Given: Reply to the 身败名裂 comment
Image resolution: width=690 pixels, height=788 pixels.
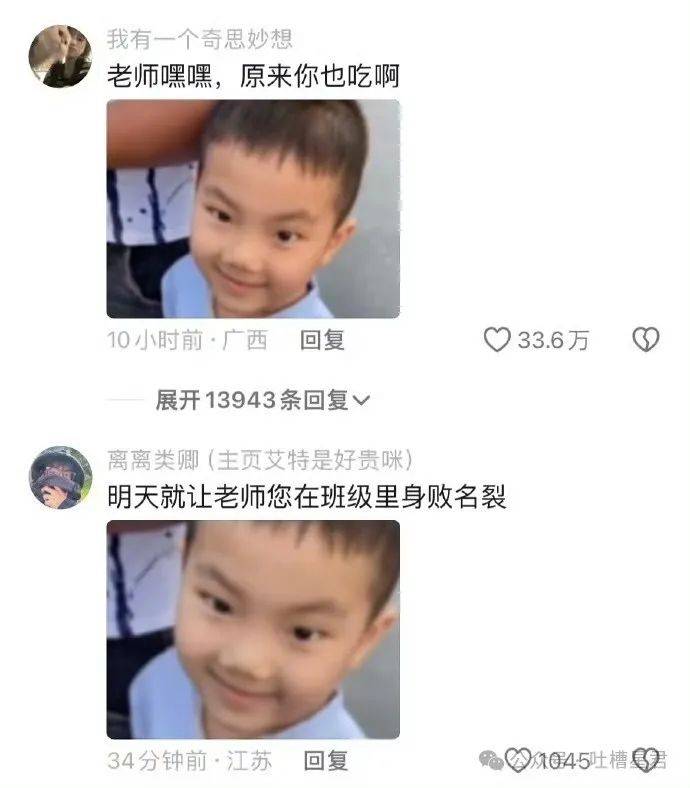Looking at the screenshot, I should tap(324, 760).
